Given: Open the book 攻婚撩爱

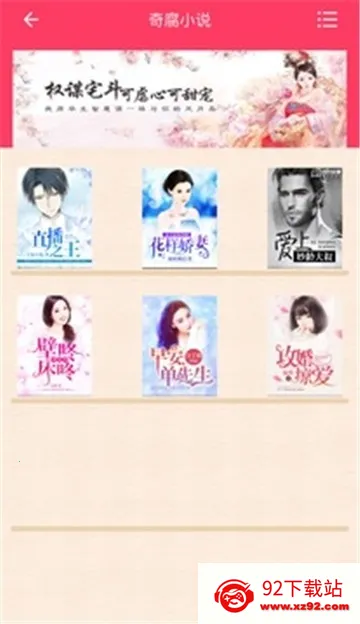Looking at the screenshot, I should [x=305, y=345].
